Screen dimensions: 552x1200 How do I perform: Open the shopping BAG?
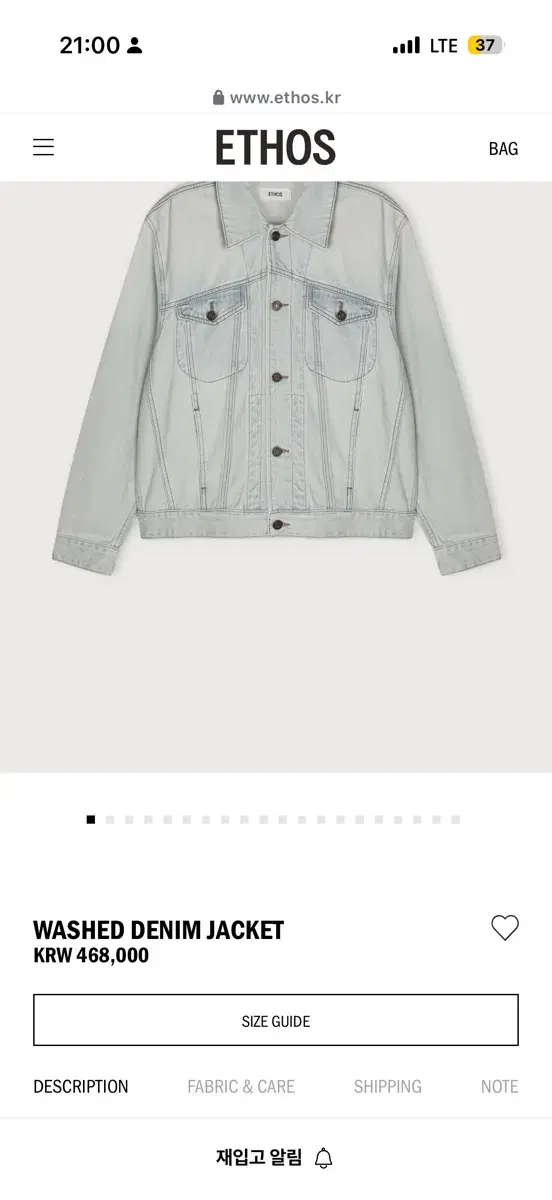click(x=503, y=149)
